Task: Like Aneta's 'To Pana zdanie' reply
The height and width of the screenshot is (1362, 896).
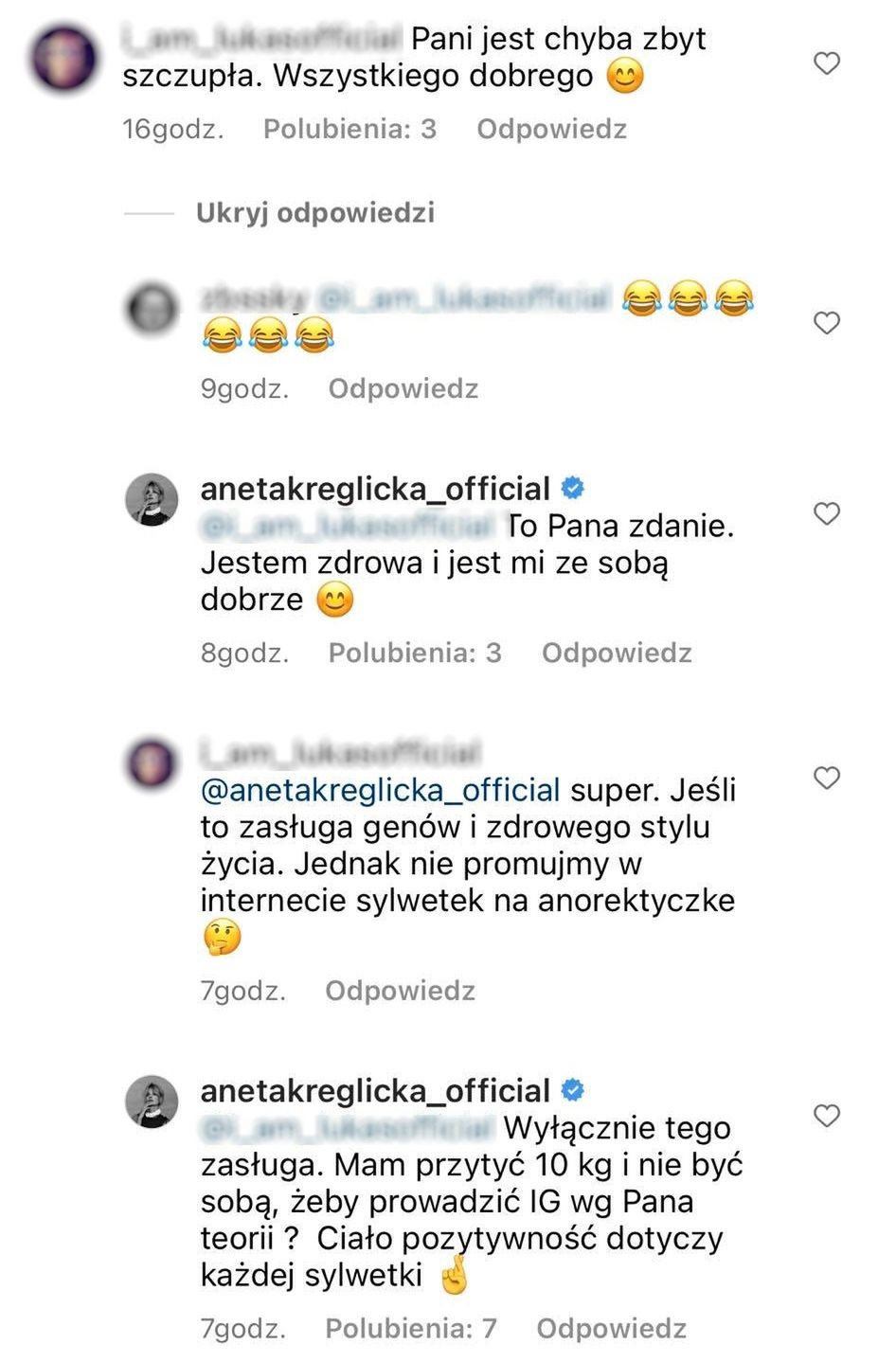Action: pos(827,513)
